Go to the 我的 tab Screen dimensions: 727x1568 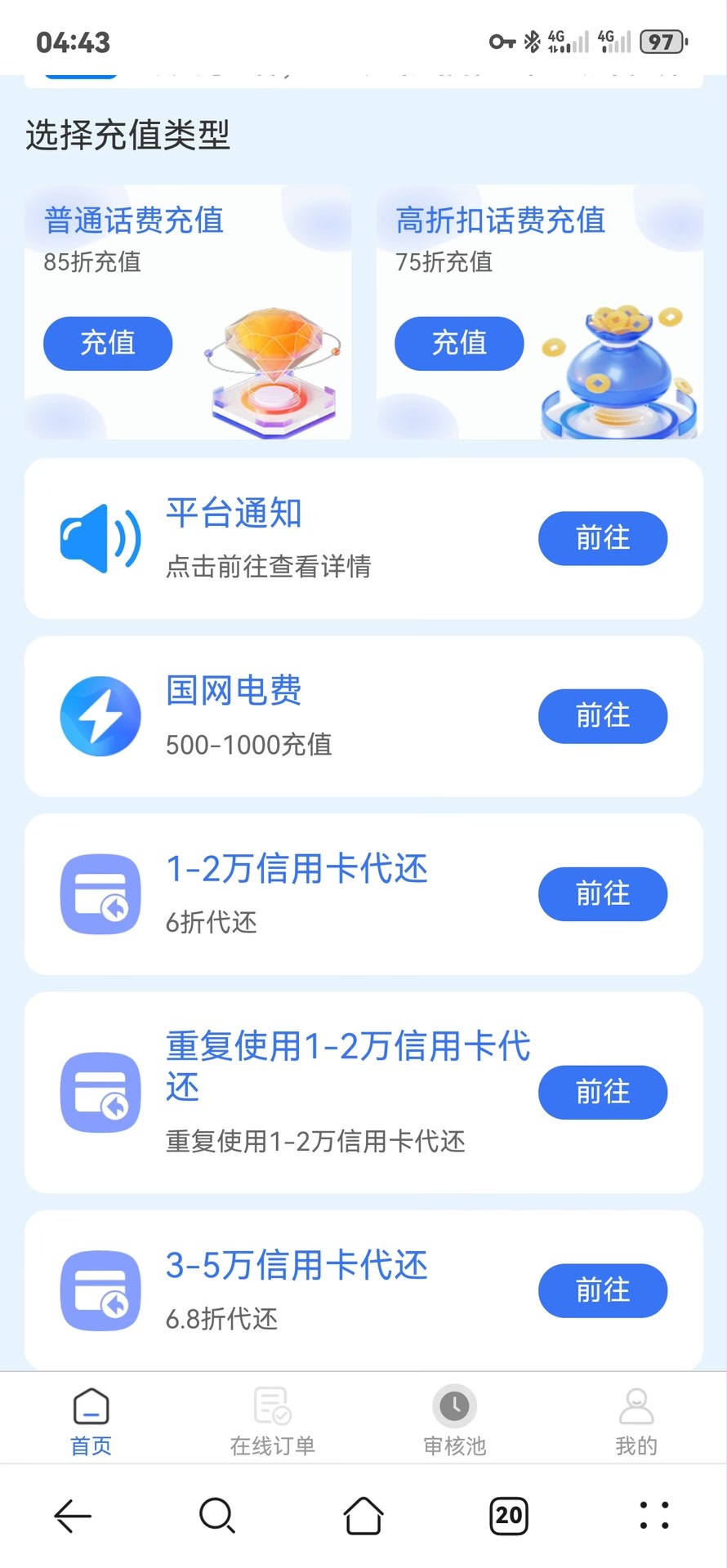pyautogui.click(x=636, y=1422)
